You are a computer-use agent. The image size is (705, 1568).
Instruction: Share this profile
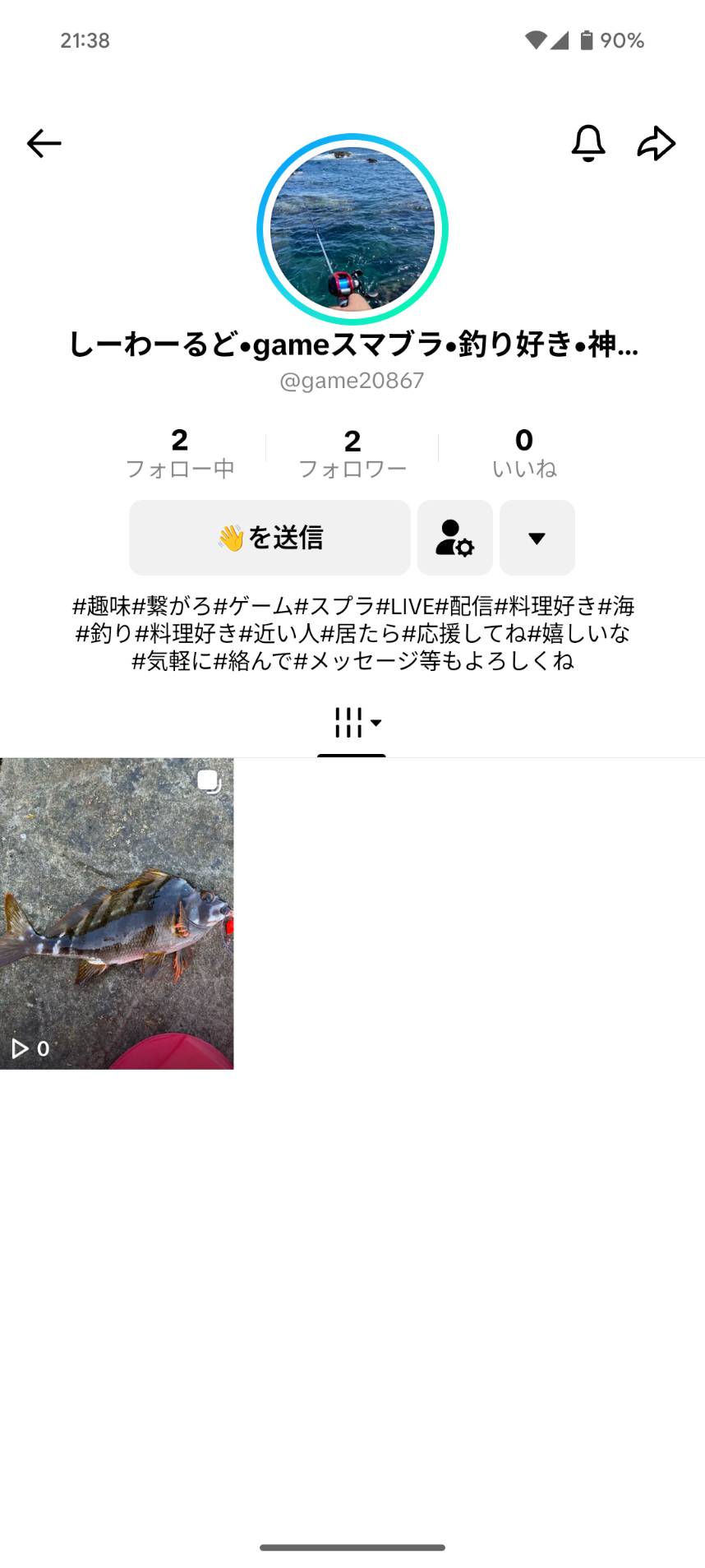coord(657,143)
